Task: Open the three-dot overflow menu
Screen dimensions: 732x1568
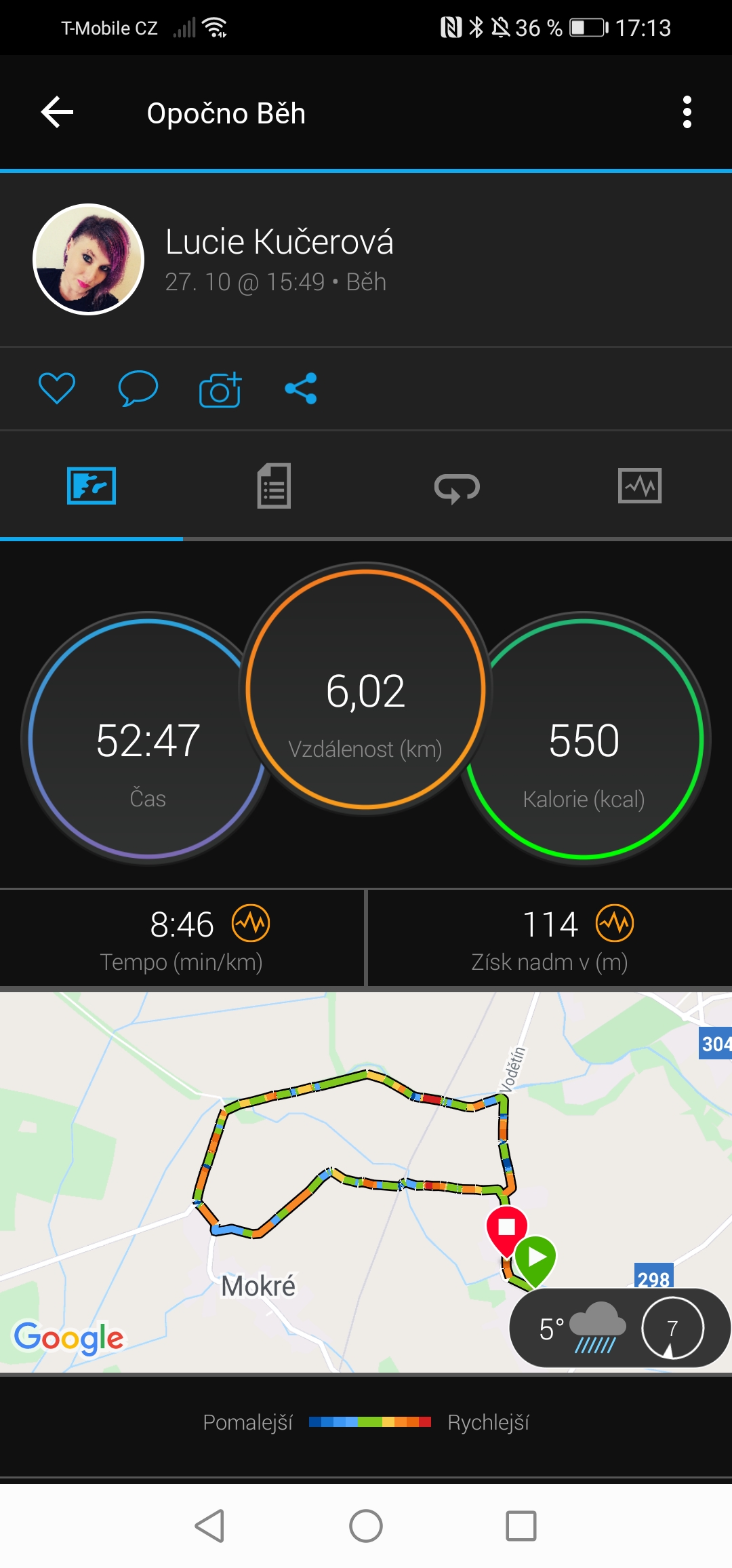Action: (x=687, y=112)
